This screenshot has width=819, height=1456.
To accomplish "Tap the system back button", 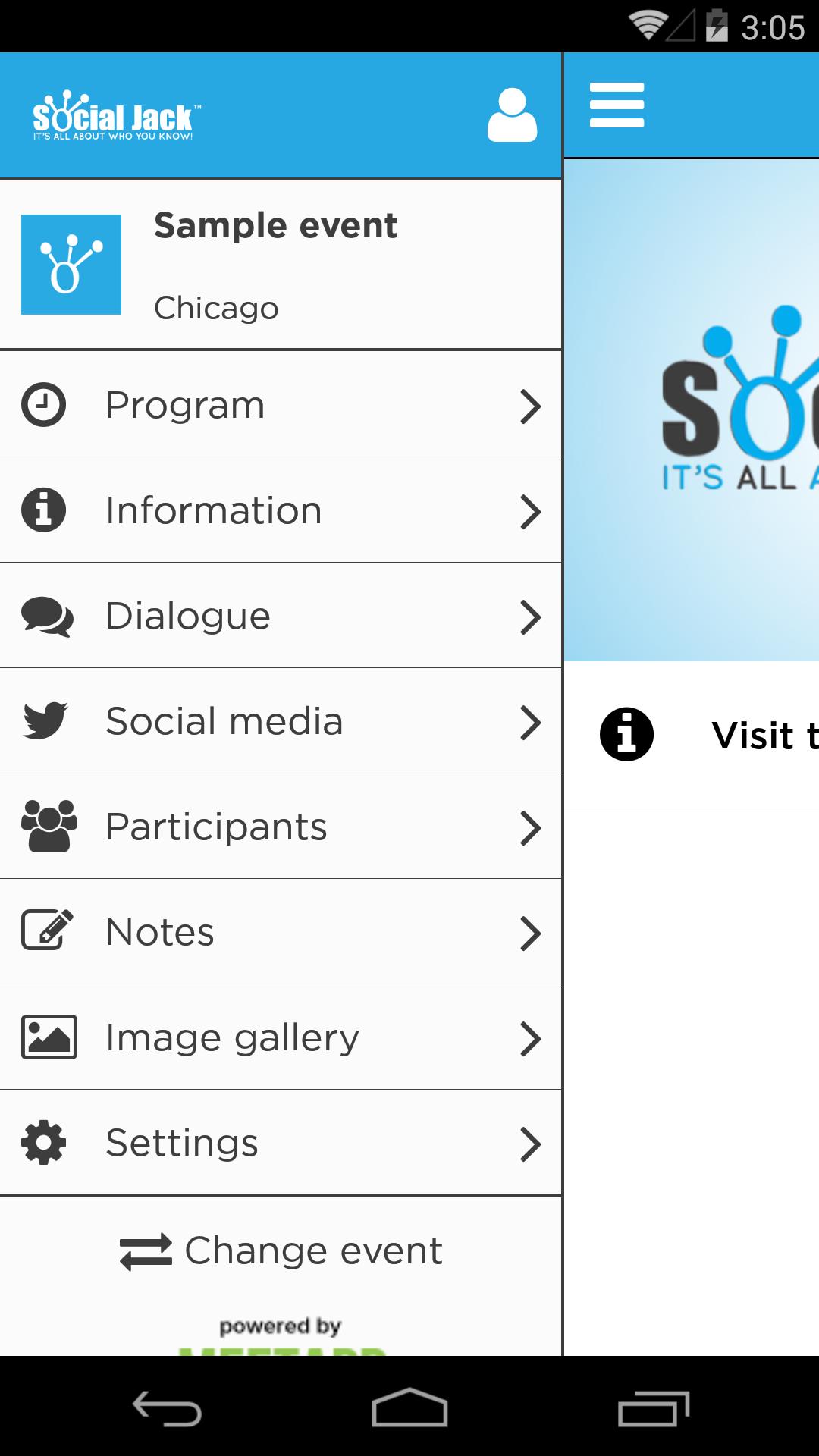I will (x=167, y=1409).
